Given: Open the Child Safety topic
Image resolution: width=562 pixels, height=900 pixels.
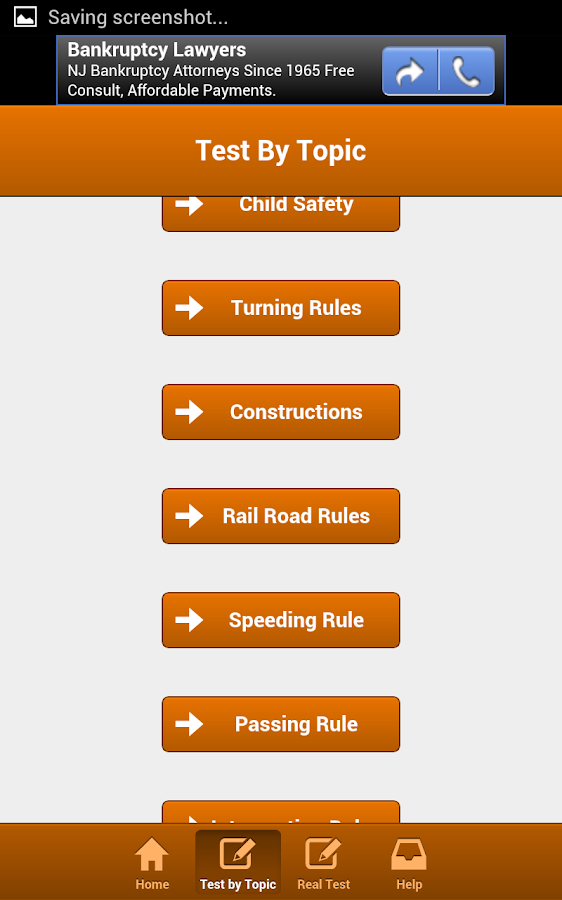Looking at the screenshot, I should (x=281, y=214).
